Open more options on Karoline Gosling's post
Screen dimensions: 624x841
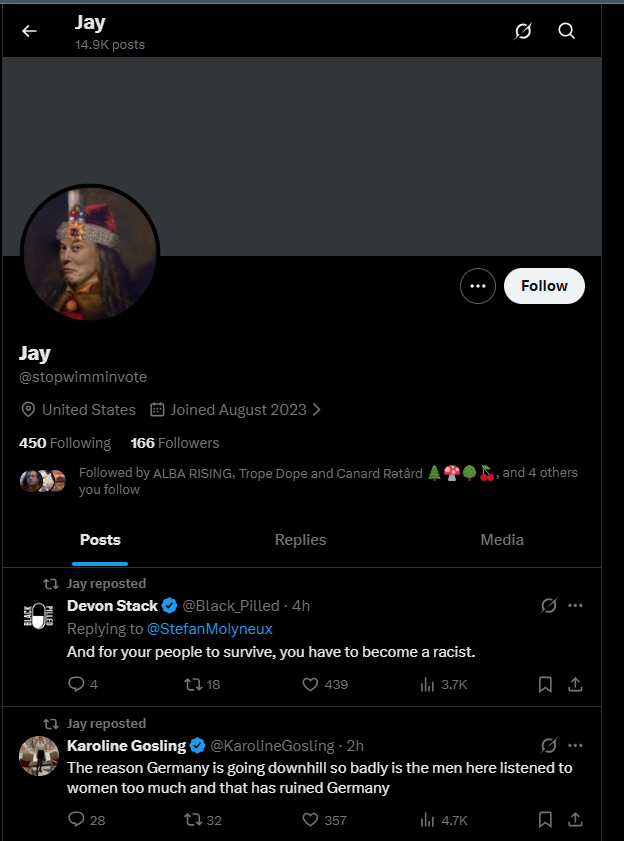click(575, 745)
